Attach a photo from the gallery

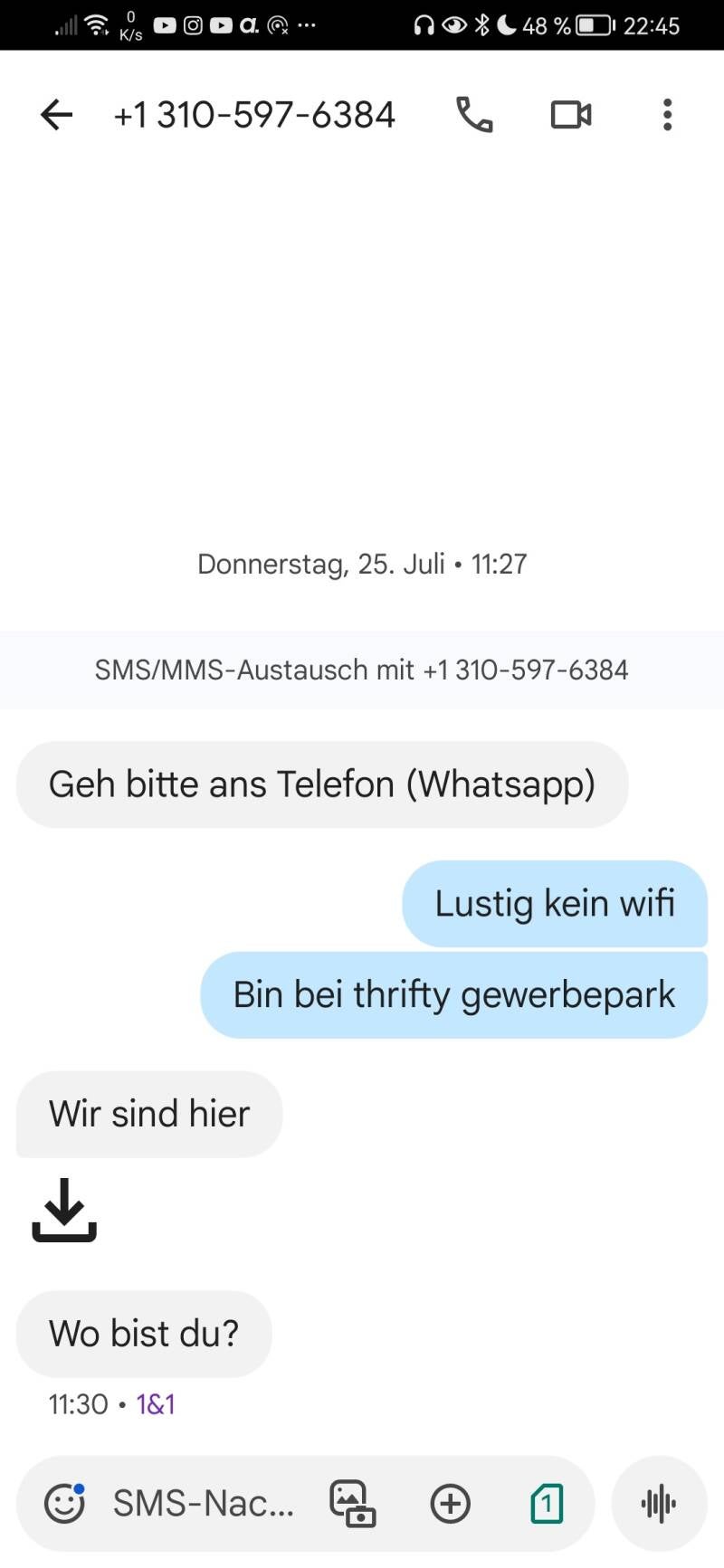point(352,1504)
